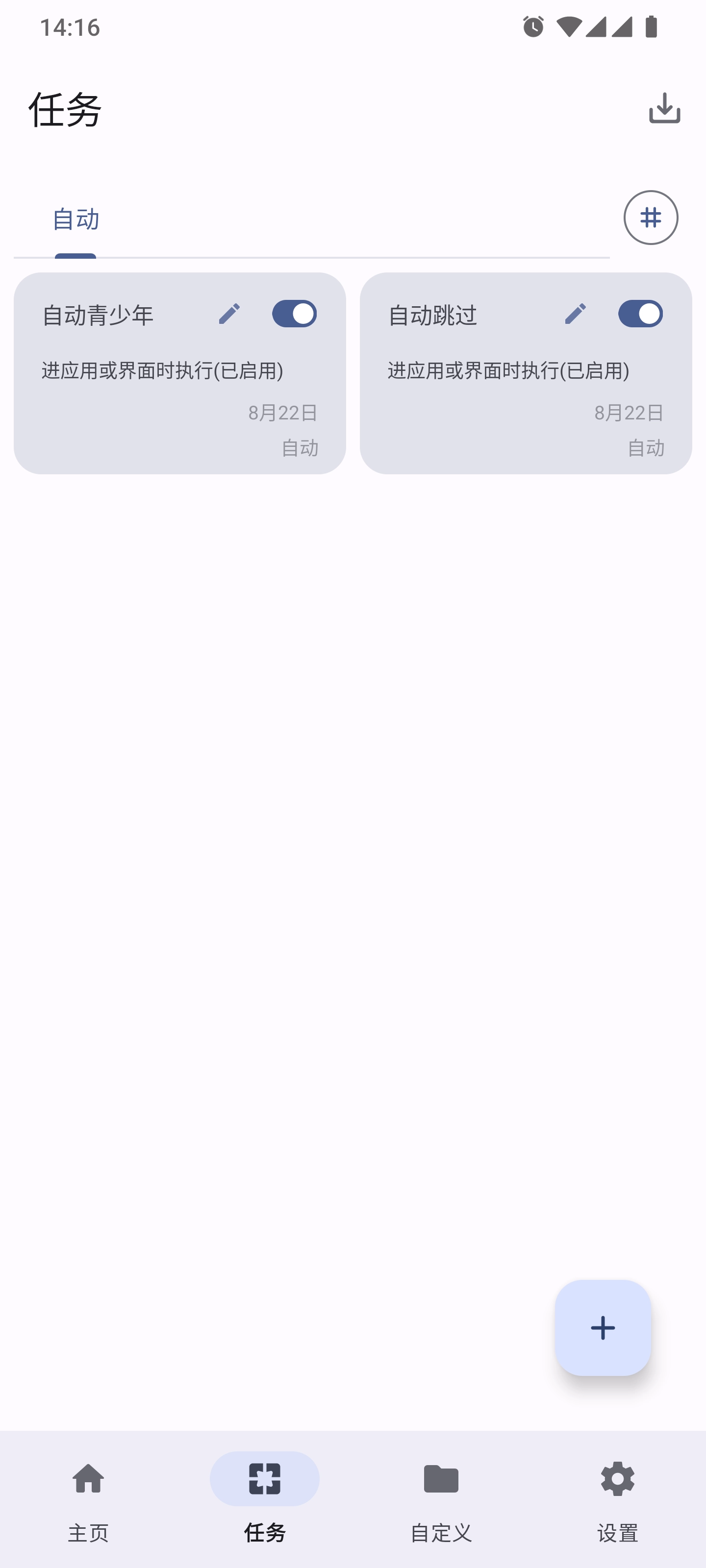Screen dimensions: 706x1568
Task: Select the 自动 tab
Action: click(x=76, y=219)
